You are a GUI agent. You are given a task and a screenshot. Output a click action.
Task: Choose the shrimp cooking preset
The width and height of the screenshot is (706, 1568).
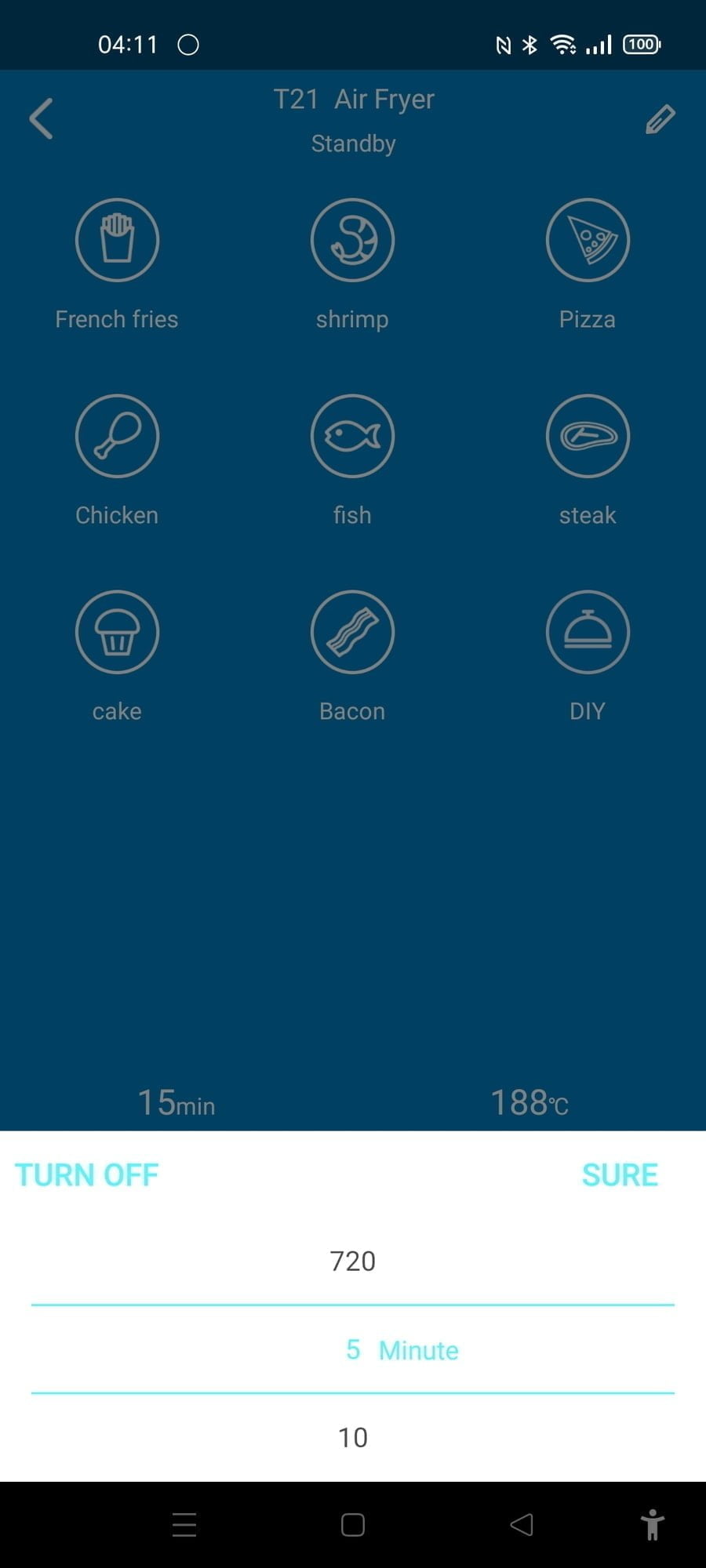(x=352, y=240)
